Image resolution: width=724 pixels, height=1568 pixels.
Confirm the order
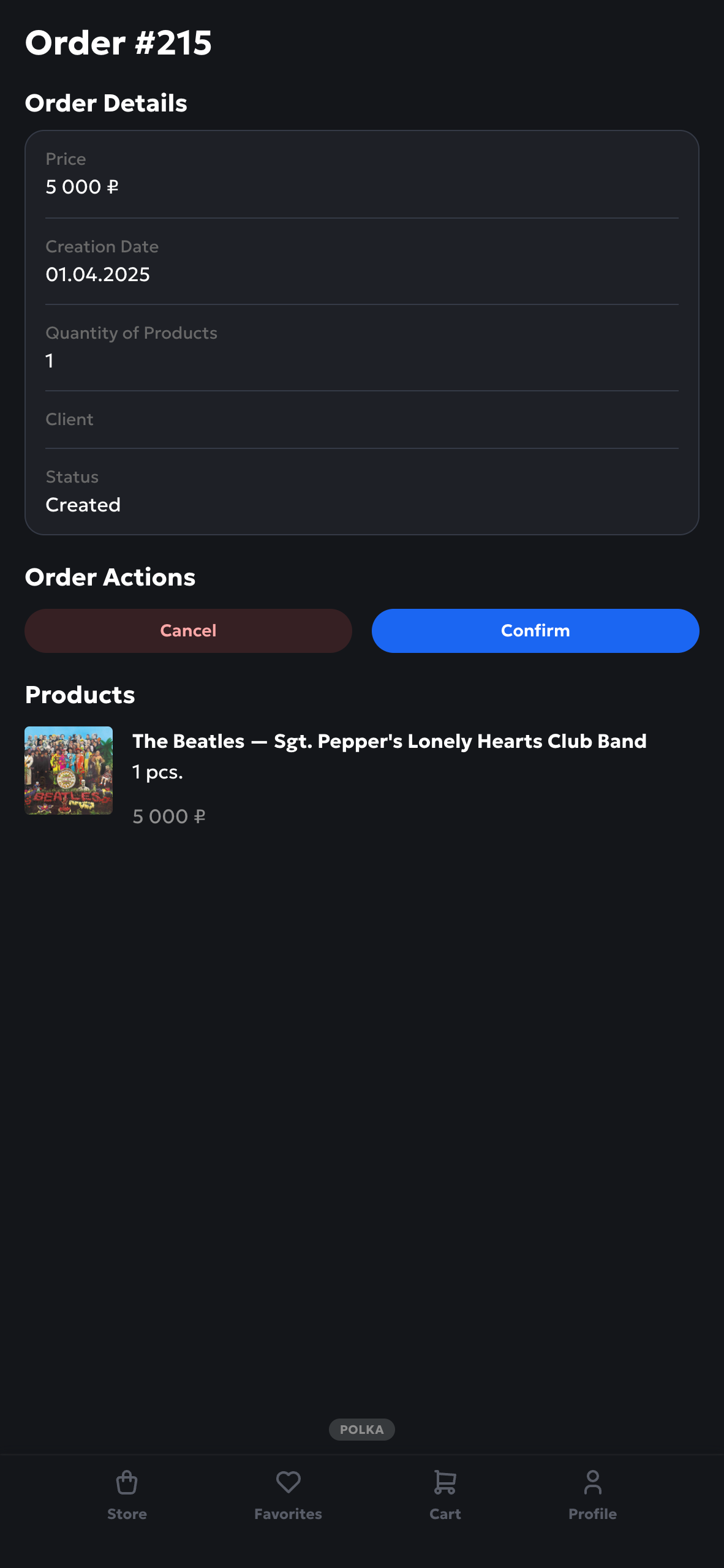pyautogui.click(x=535, y=631)
